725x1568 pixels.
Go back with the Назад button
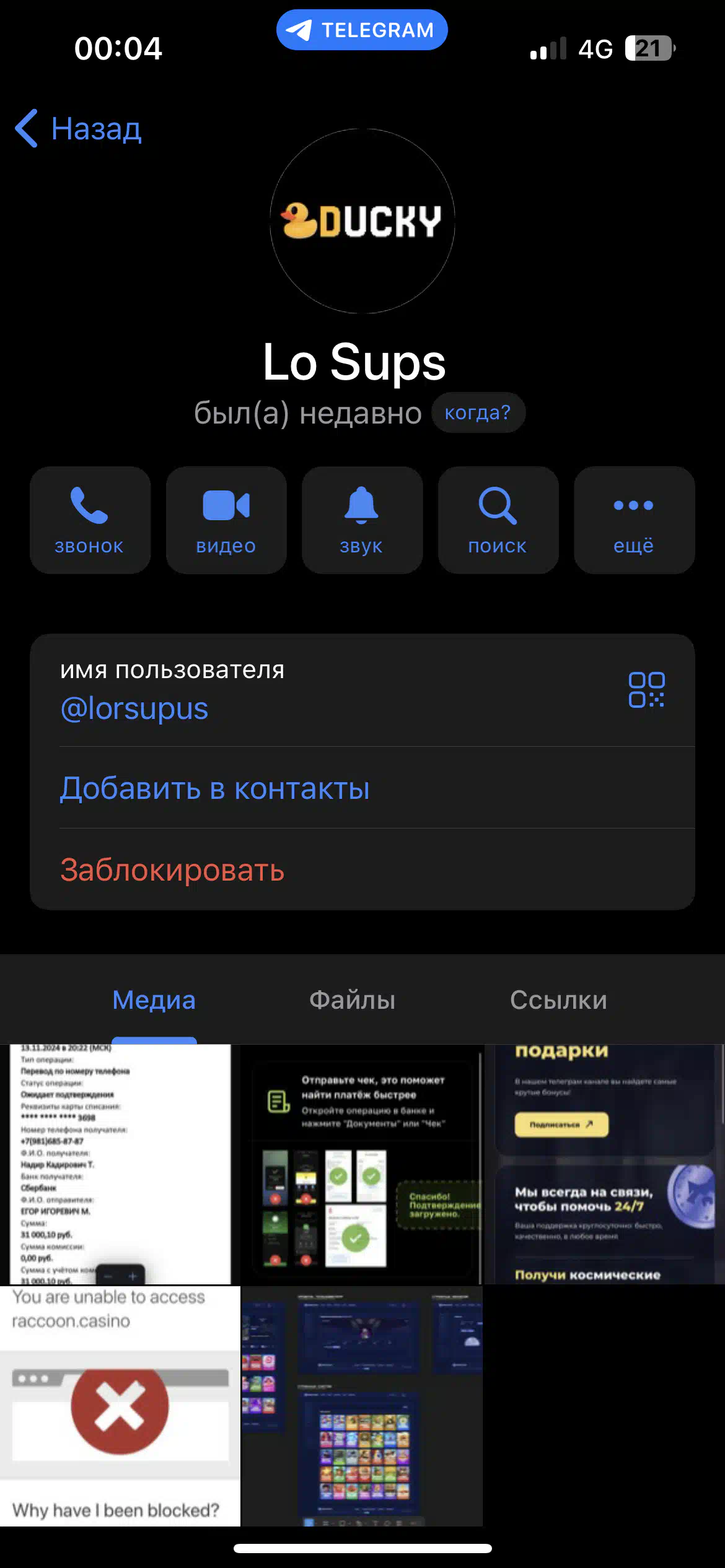click(79, 129)
